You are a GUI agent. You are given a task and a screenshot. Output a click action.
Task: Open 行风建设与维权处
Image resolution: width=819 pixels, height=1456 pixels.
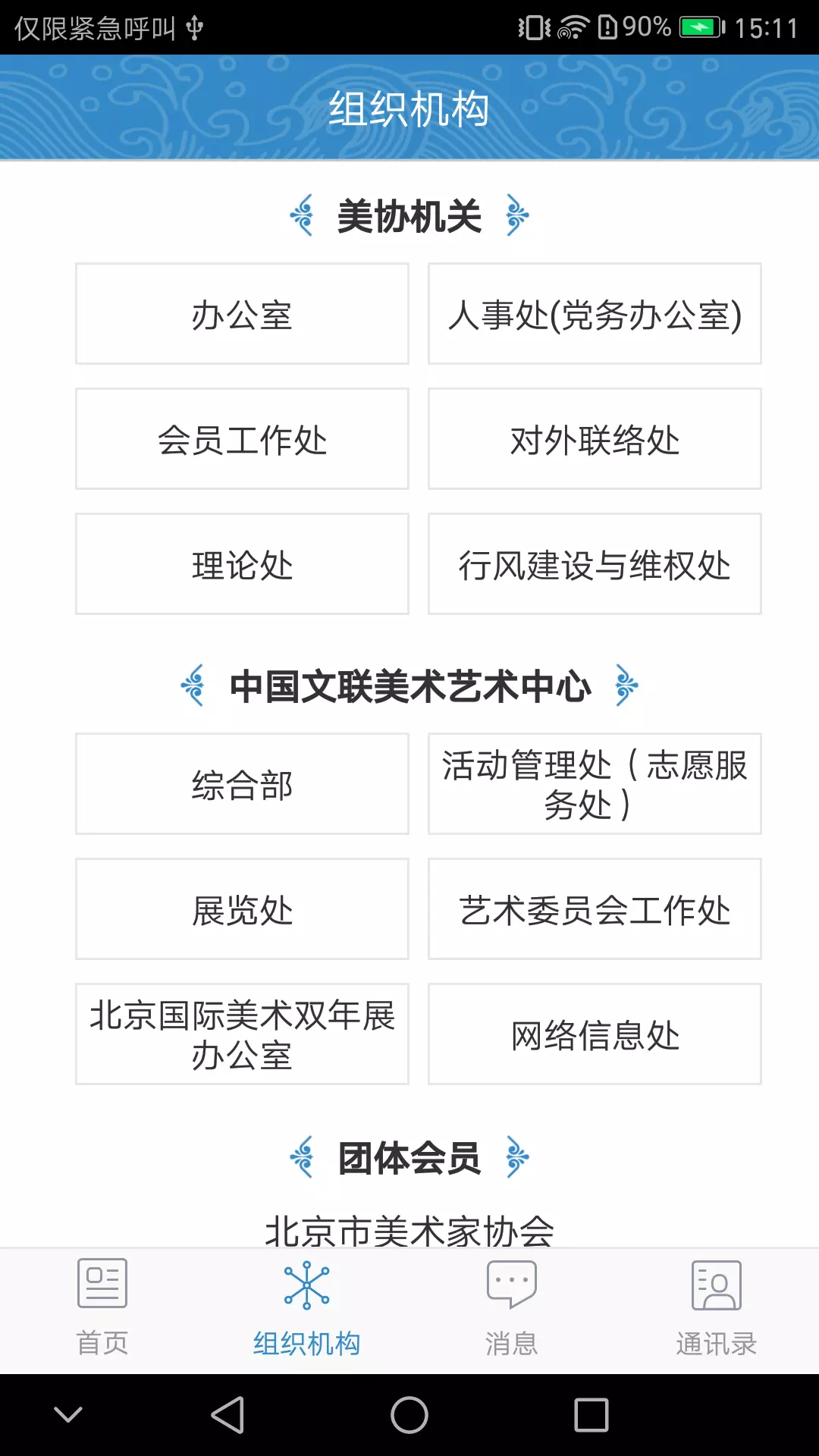[595, 564]
